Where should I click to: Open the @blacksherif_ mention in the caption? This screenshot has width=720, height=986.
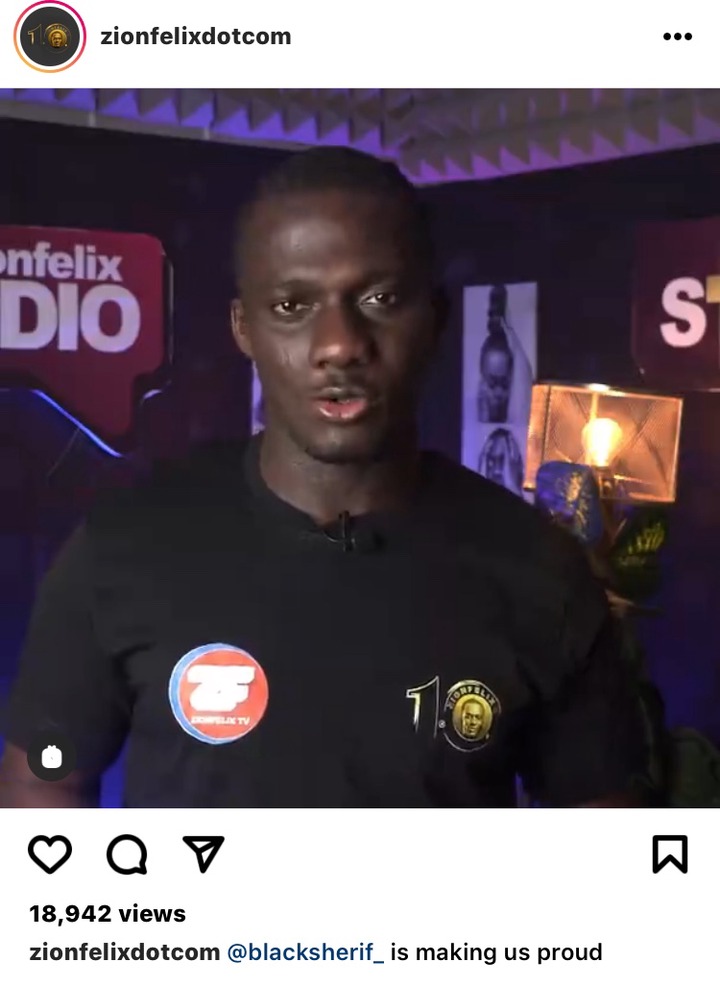click(x=306, y=951)
